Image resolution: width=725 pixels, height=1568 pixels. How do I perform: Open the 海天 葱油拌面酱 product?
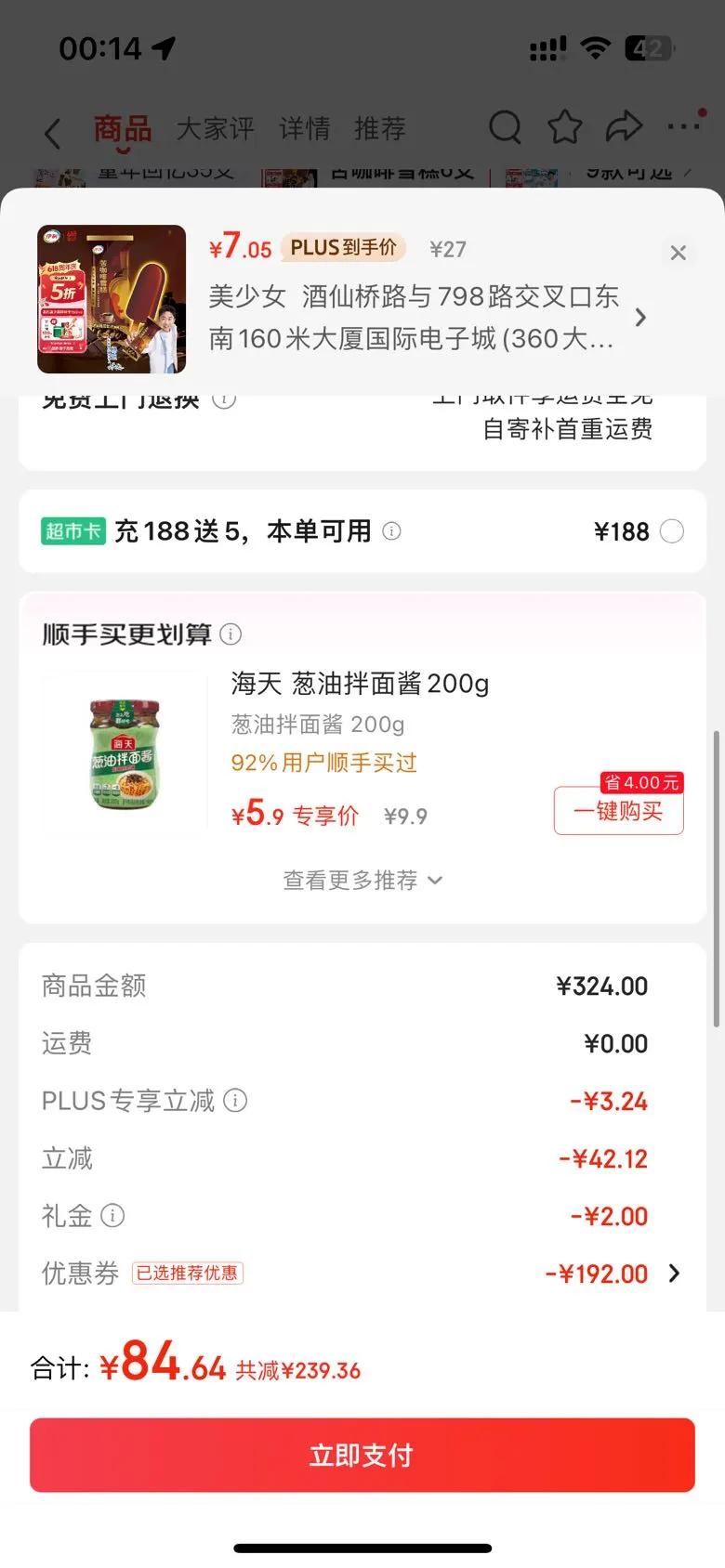(x=360, y=684)
